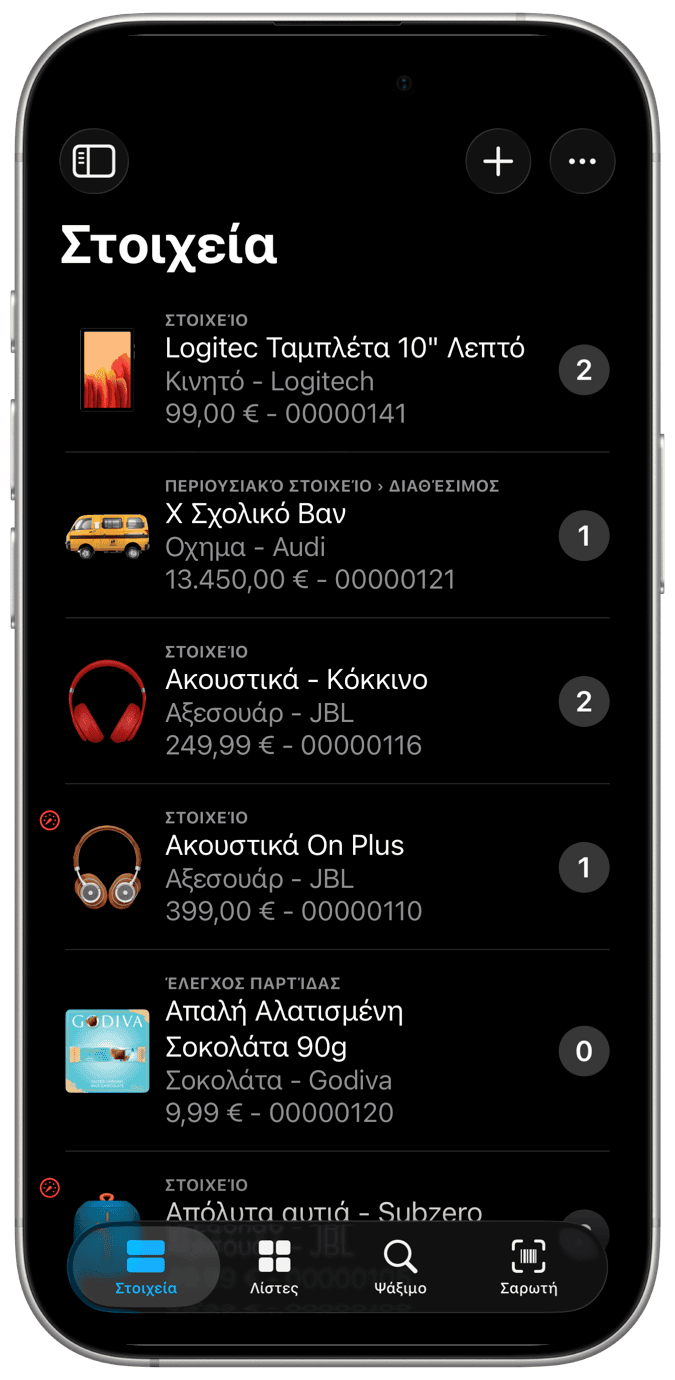Select the Στοιχεία tab
Screen dimensions: 675x1380
pyautogui.click(x=146, y=1266)
